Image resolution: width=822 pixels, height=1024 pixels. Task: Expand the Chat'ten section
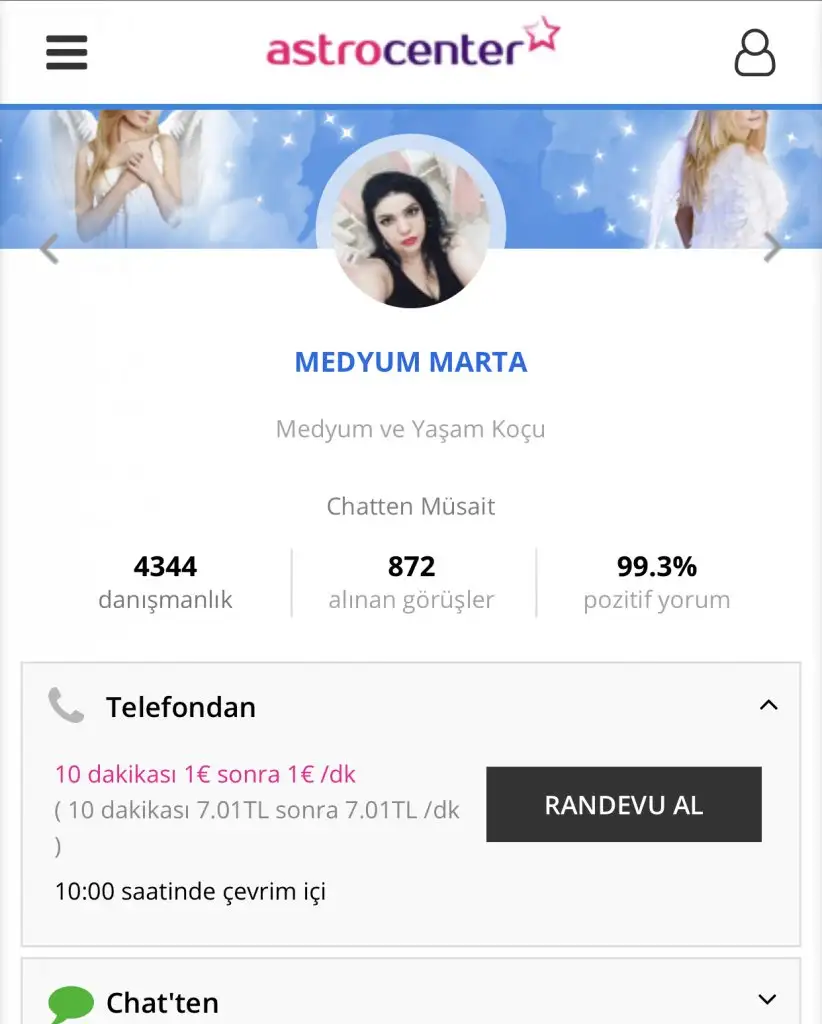tap(768, 1000)
